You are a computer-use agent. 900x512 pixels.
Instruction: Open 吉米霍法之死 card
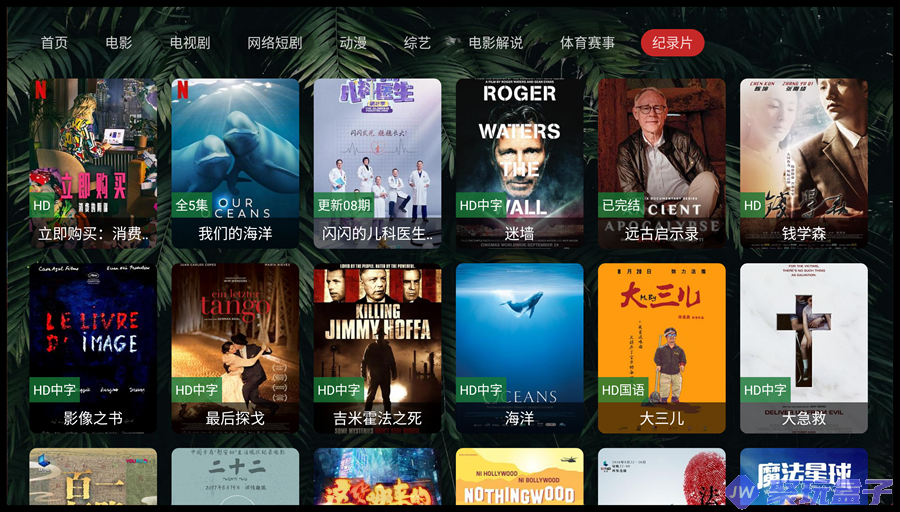(x=377, y=345)
